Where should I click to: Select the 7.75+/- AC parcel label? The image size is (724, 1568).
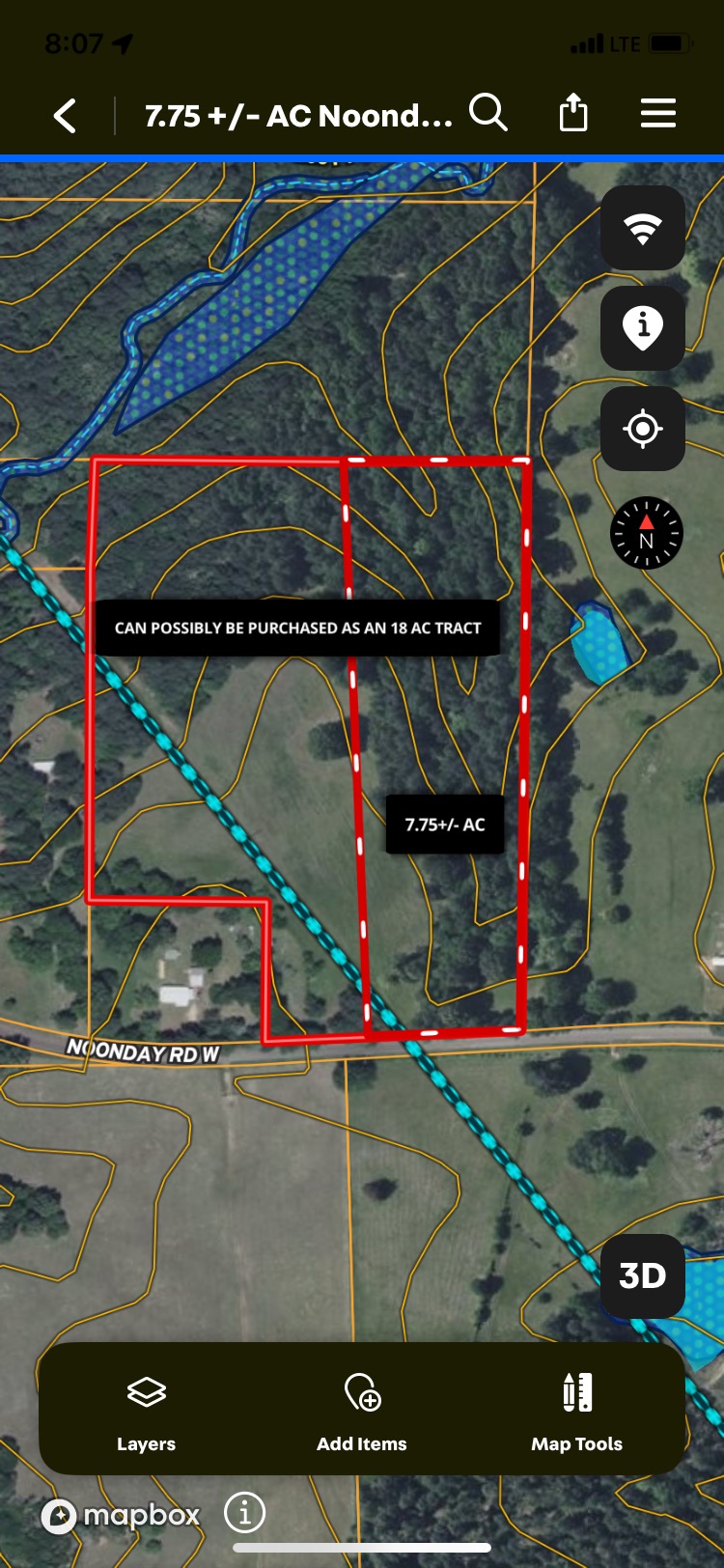pos(445,825)
